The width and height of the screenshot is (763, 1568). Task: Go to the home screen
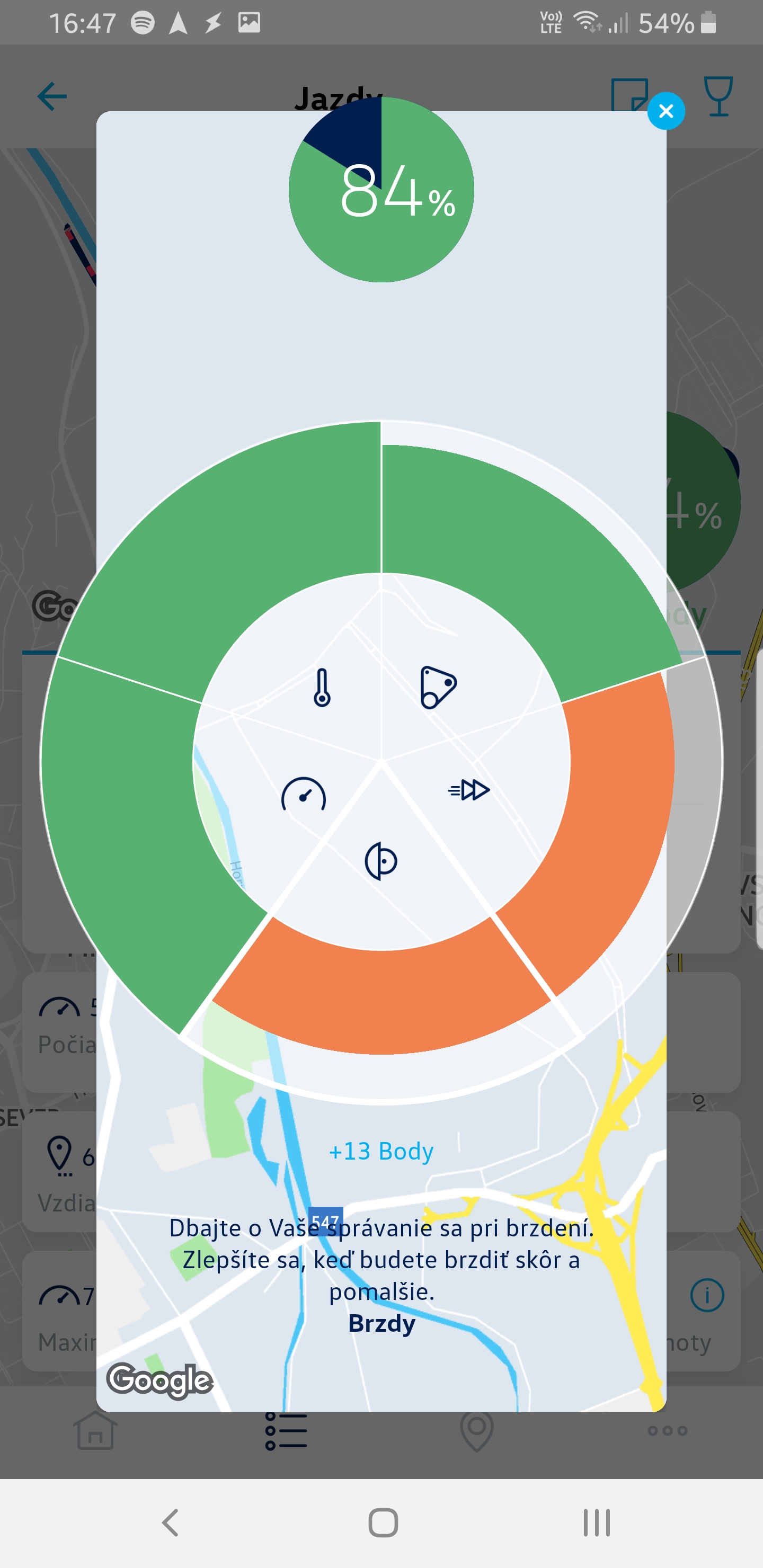click(x=383, y=1522)
